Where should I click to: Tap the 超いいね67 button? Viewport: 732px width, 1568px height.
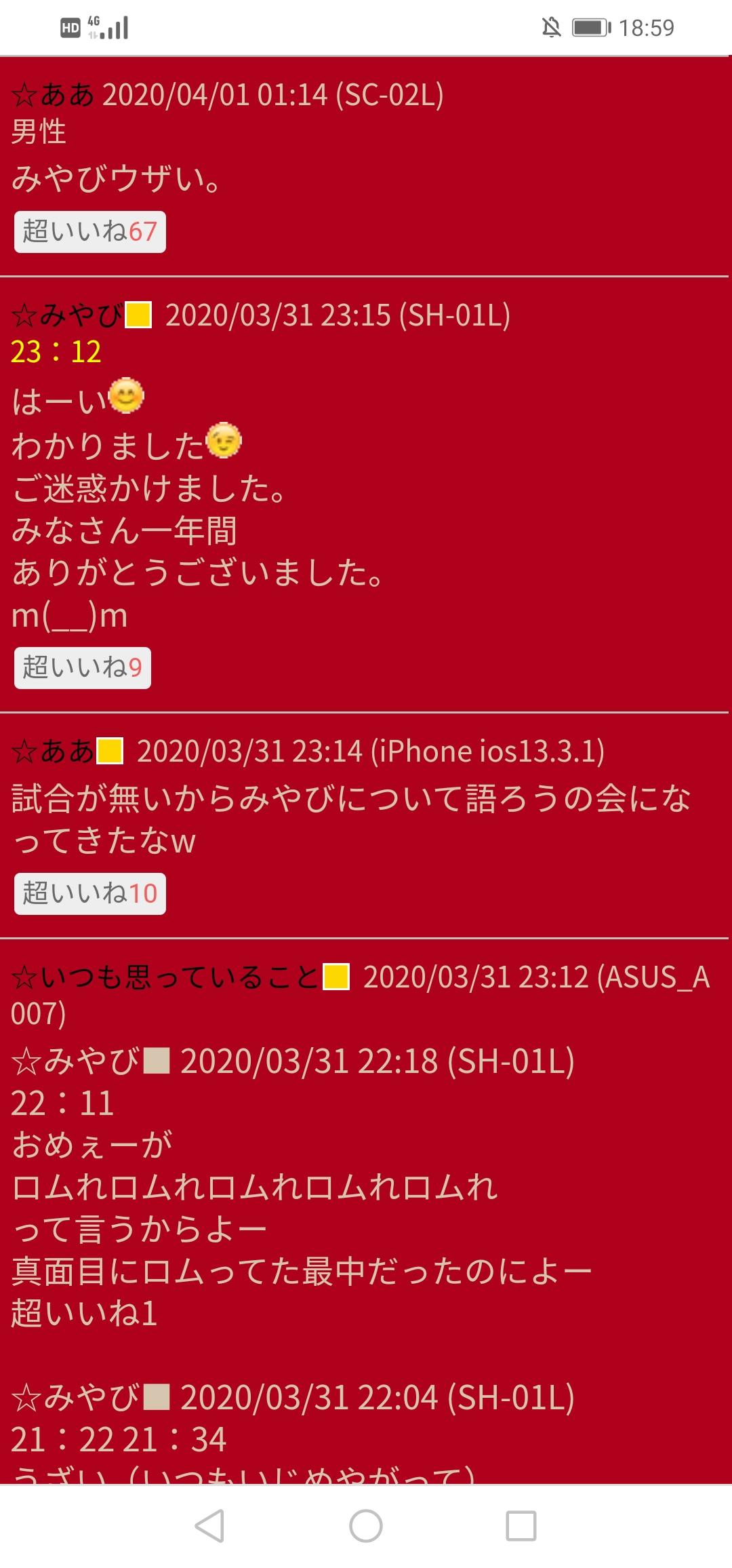point(90,232)
